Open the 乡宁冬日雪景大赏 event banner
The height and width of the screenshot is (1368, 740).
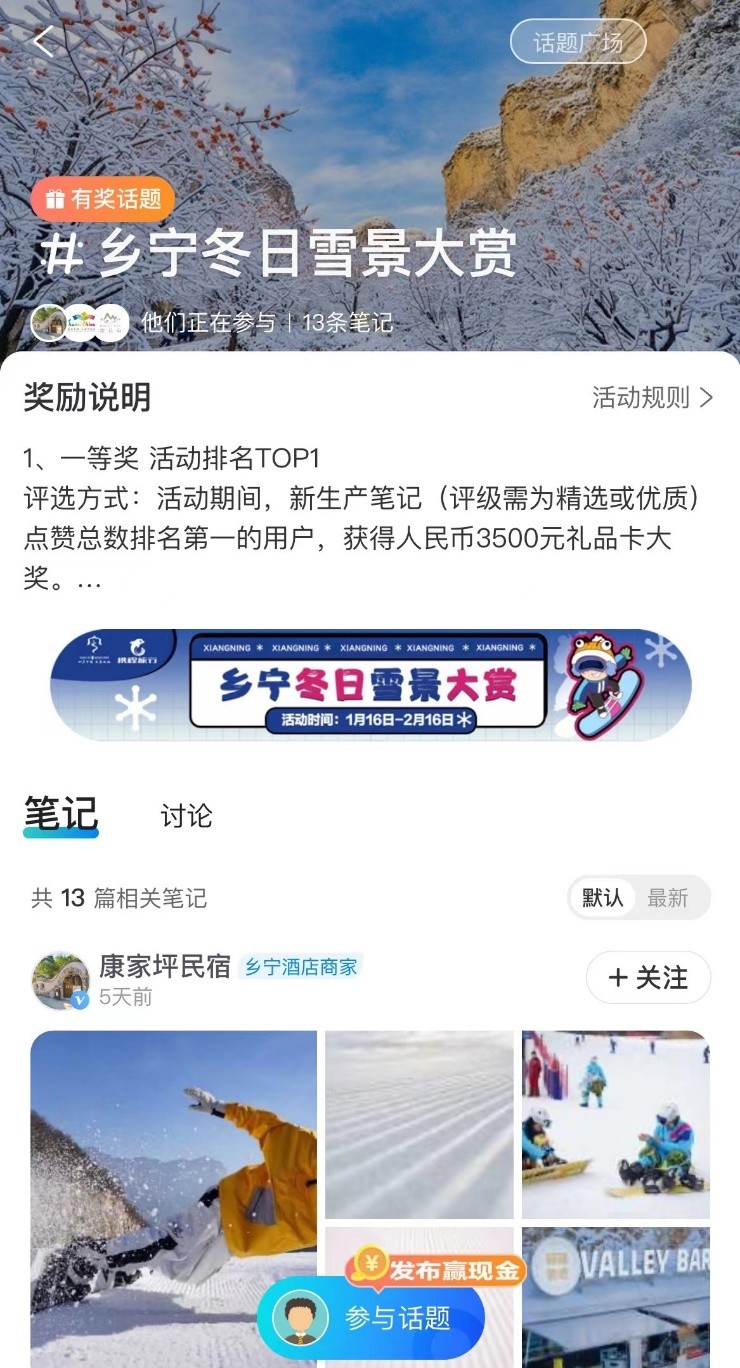click(370, 685)
